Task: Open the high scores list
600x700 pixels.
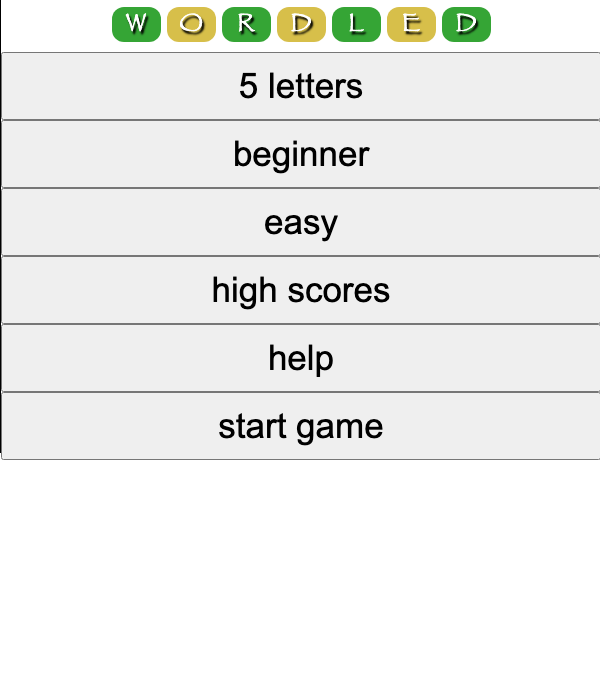Action: 300,290
